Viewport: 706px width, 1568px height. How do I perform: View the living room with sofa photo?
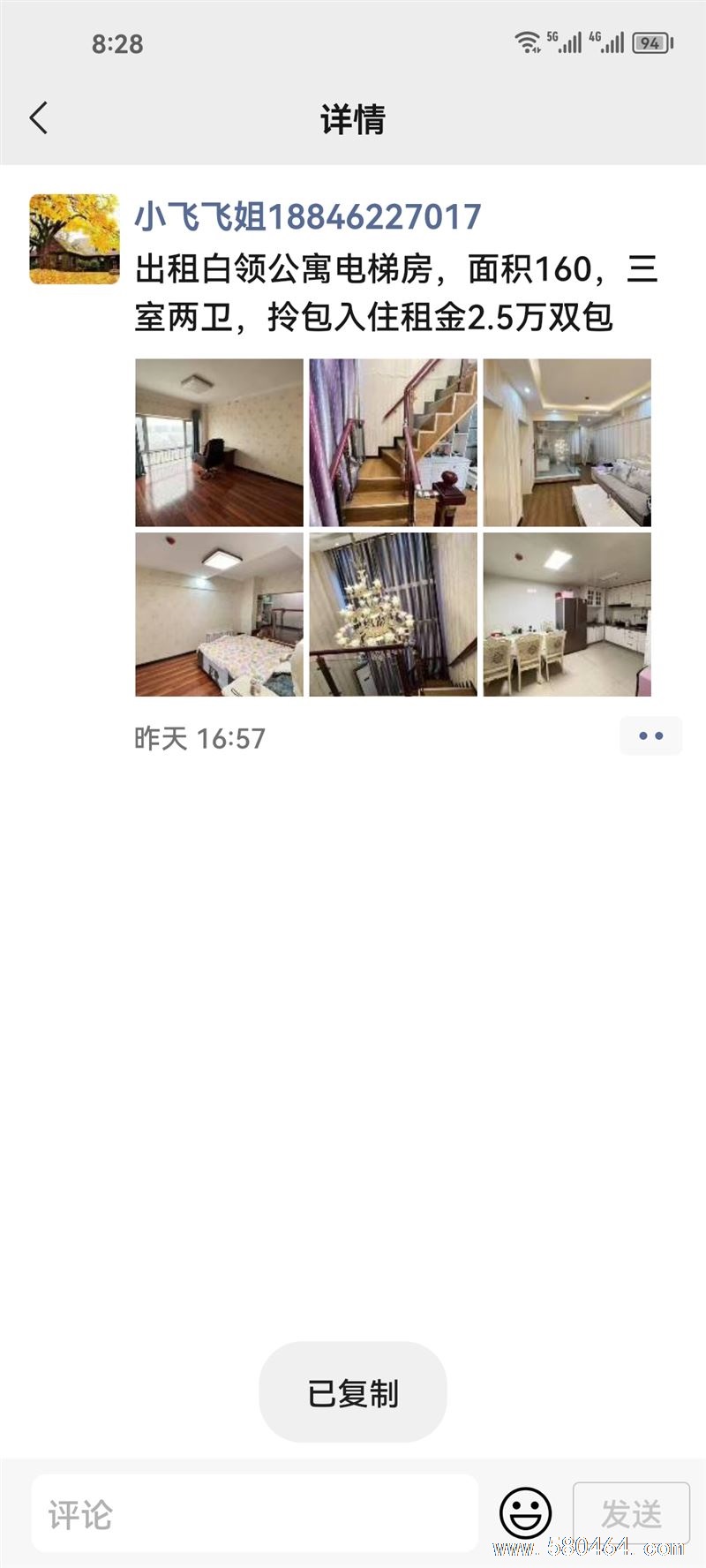(567, 442)
